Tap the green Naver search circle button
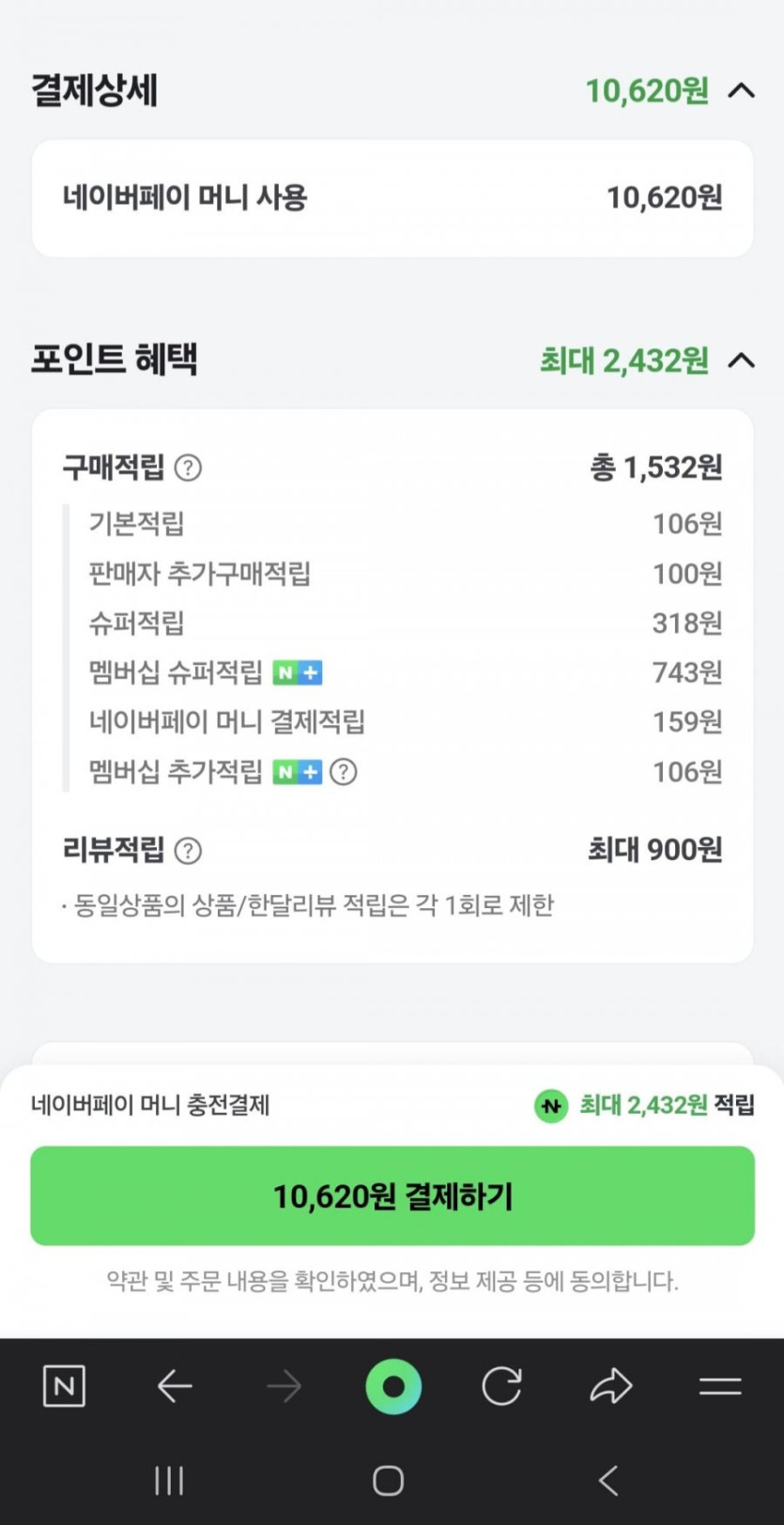The width and height of the screenshot is (784, 1525). (392, 1386)
